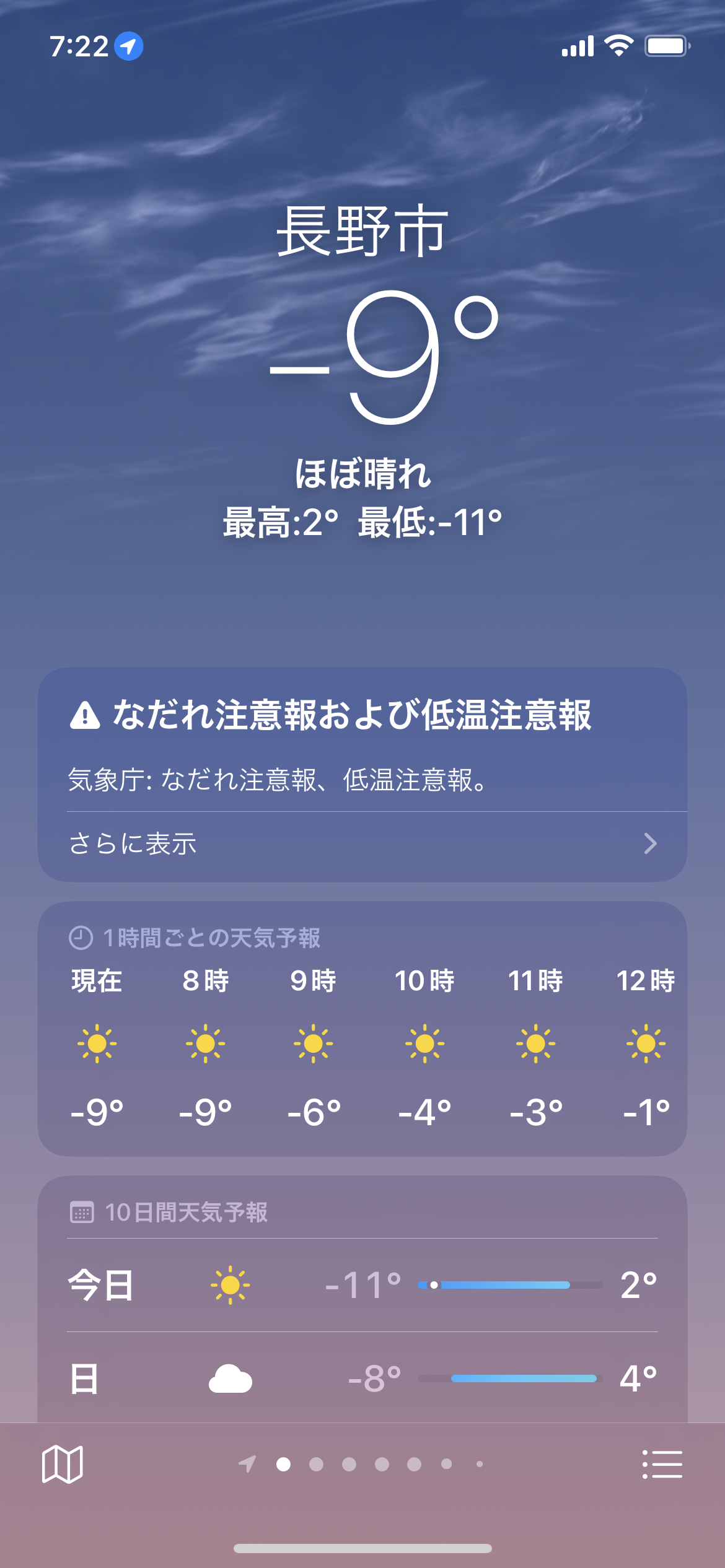Tap さらに表示 to see warning details
This screenshot has height=1568, width=725.
(362, 843)
